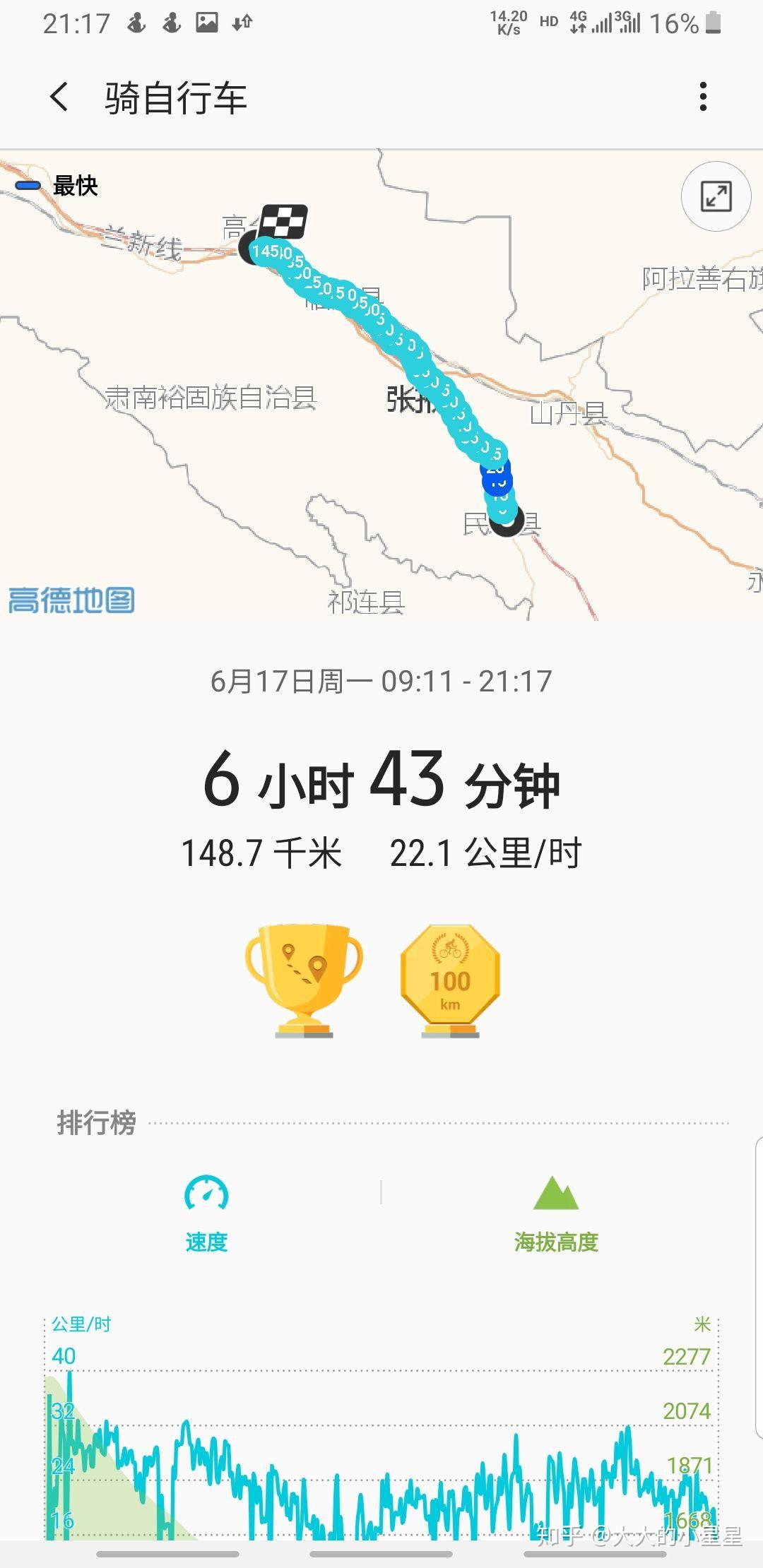View the gold trophy route achievement
This screenshot has width=763, height=1568.
coord(304,980)
